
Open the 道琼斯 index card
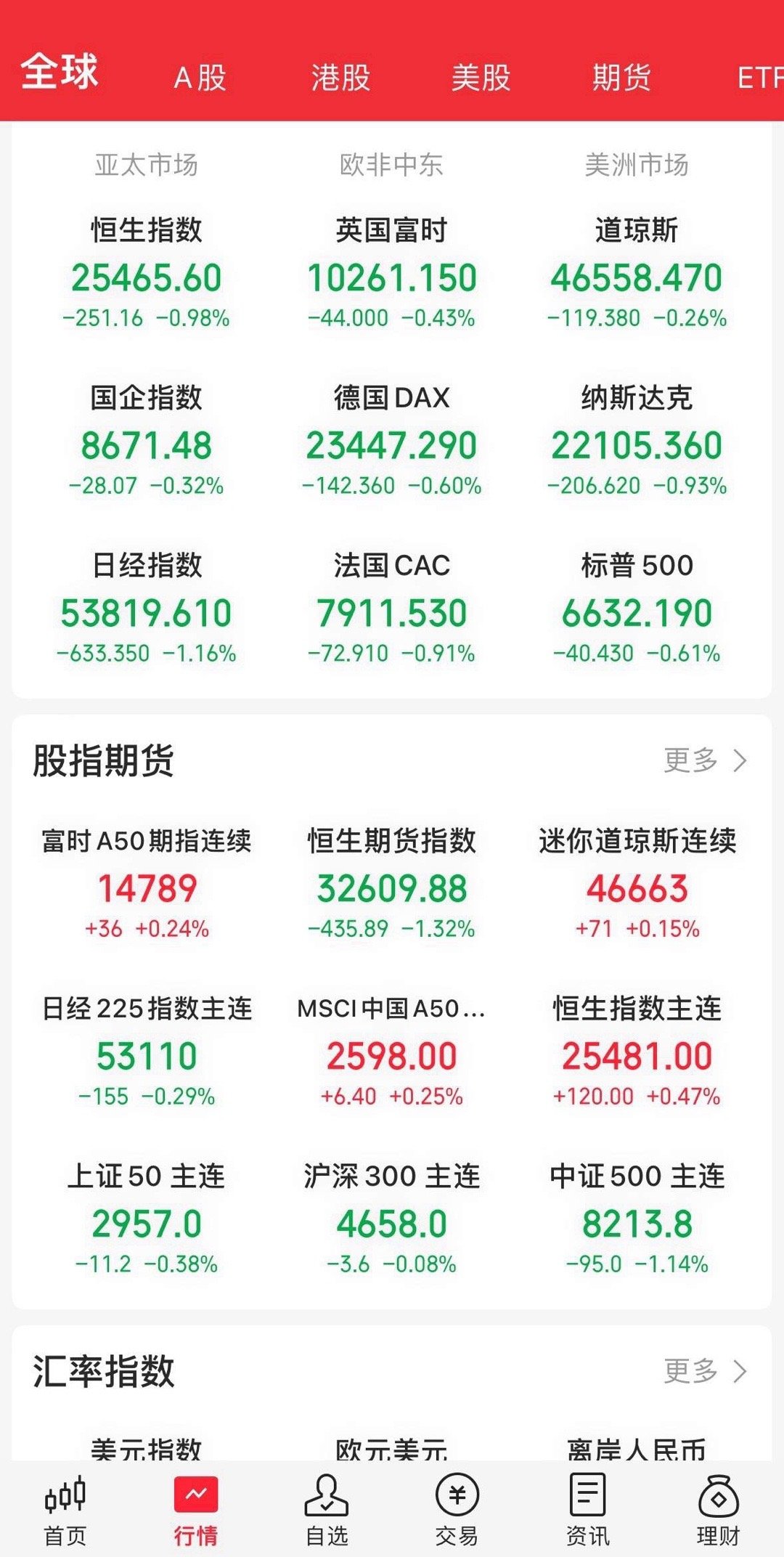pos(637,273)
